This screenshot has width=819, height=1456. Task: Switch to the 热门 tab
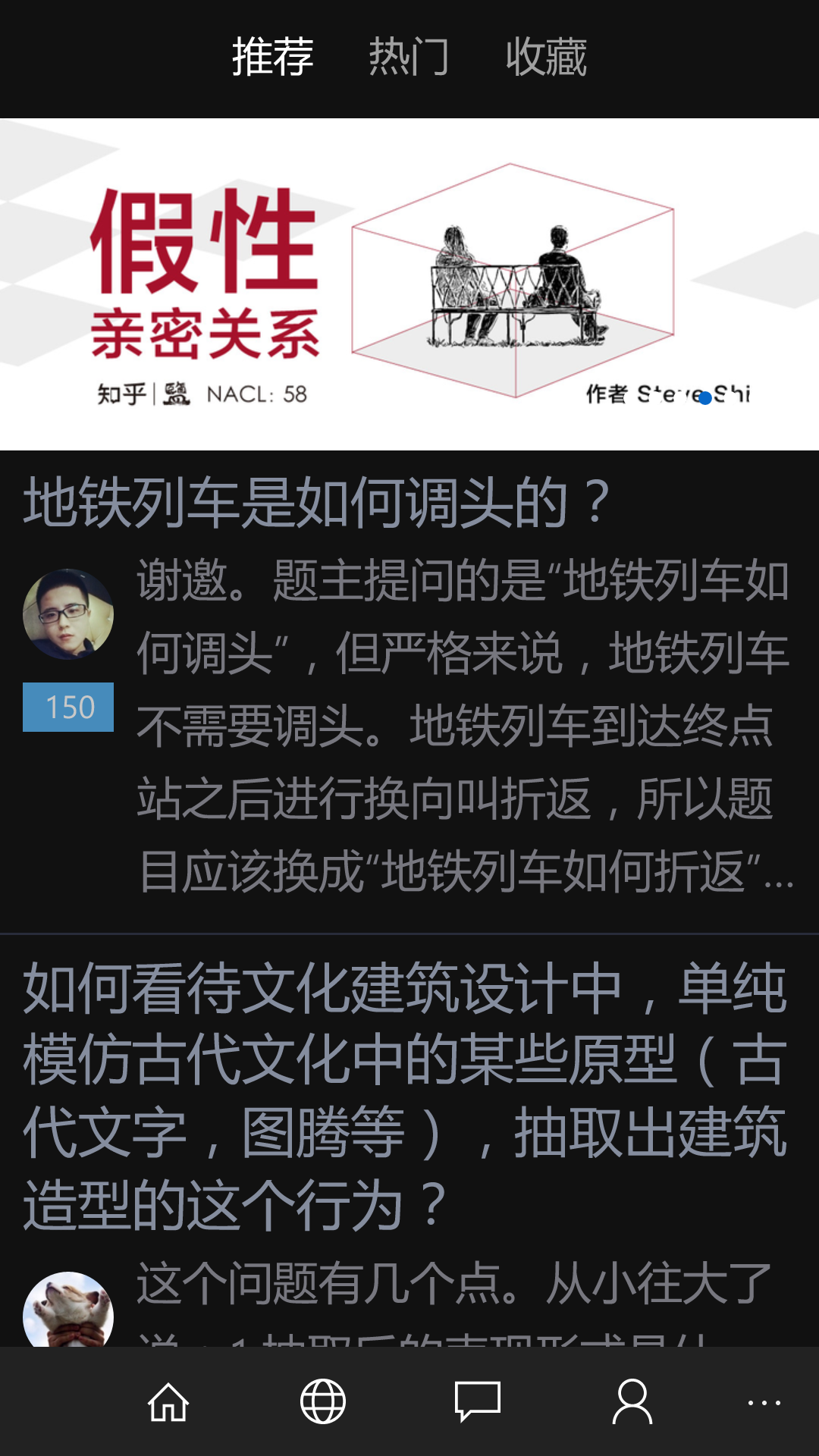point(409,59)
